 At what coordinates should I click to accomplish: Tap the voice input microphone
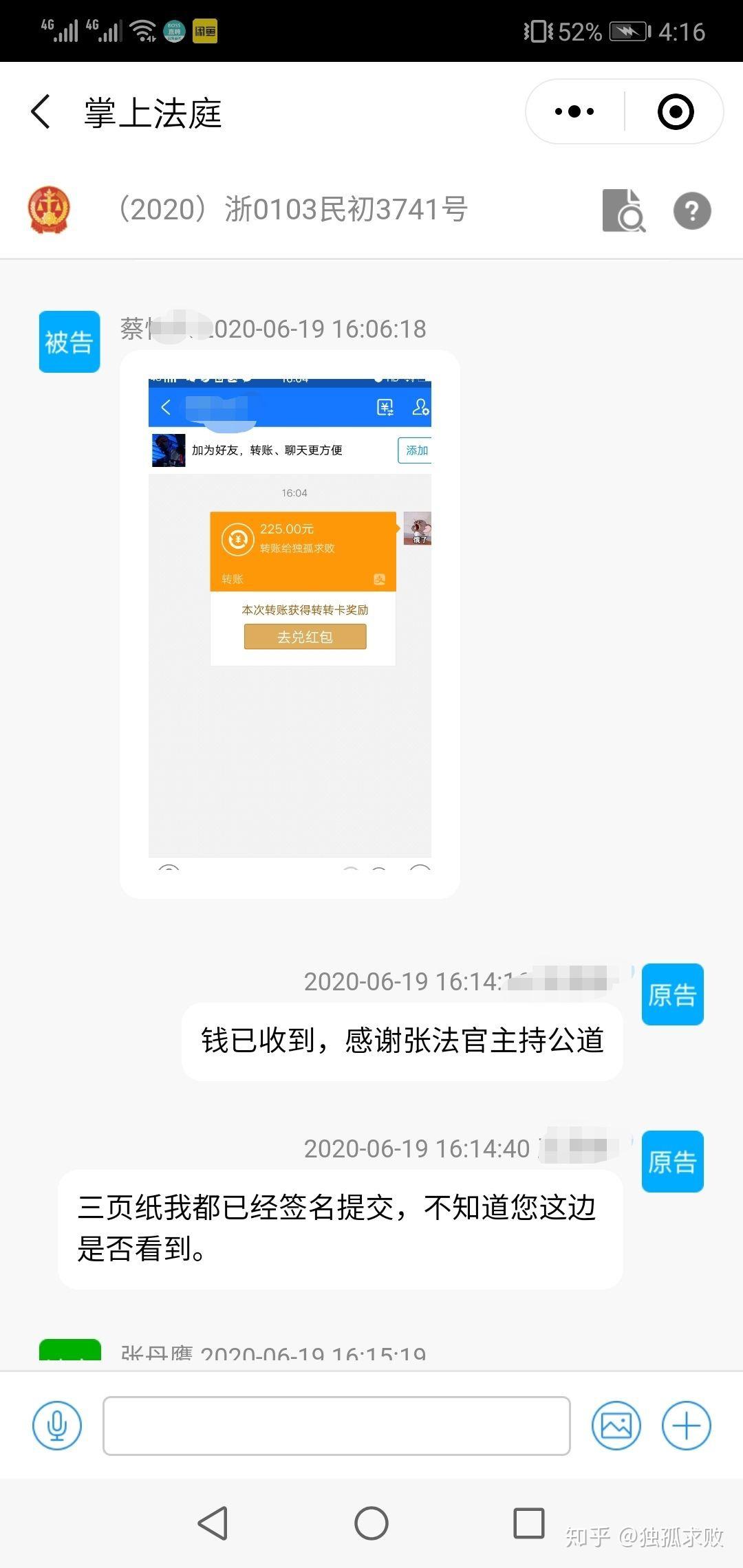[x=57, y=1425]
